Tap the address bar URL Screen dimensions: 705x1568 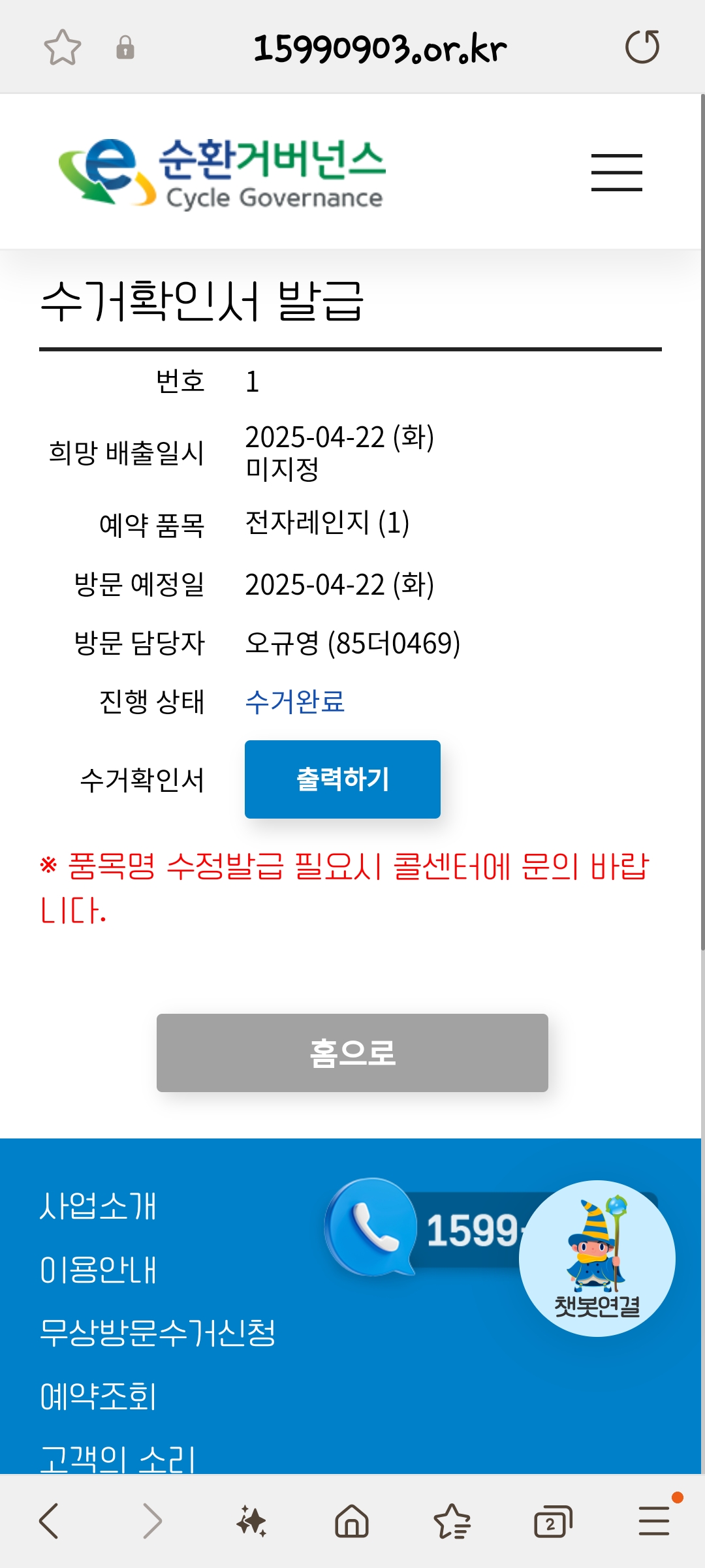click(x=379, y=49)
